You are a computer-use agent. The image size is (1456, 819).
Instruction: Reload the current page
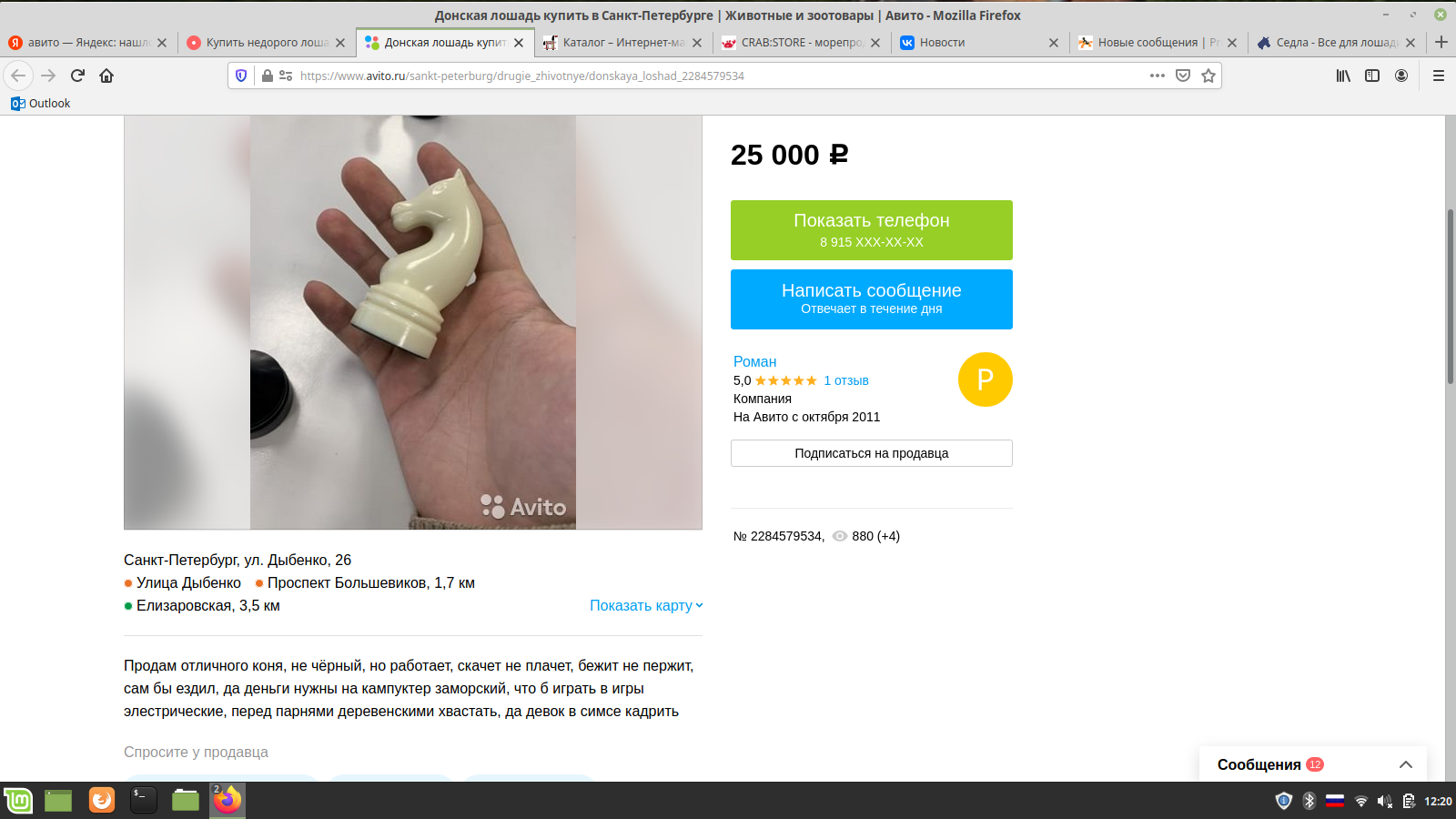(77, 76)
